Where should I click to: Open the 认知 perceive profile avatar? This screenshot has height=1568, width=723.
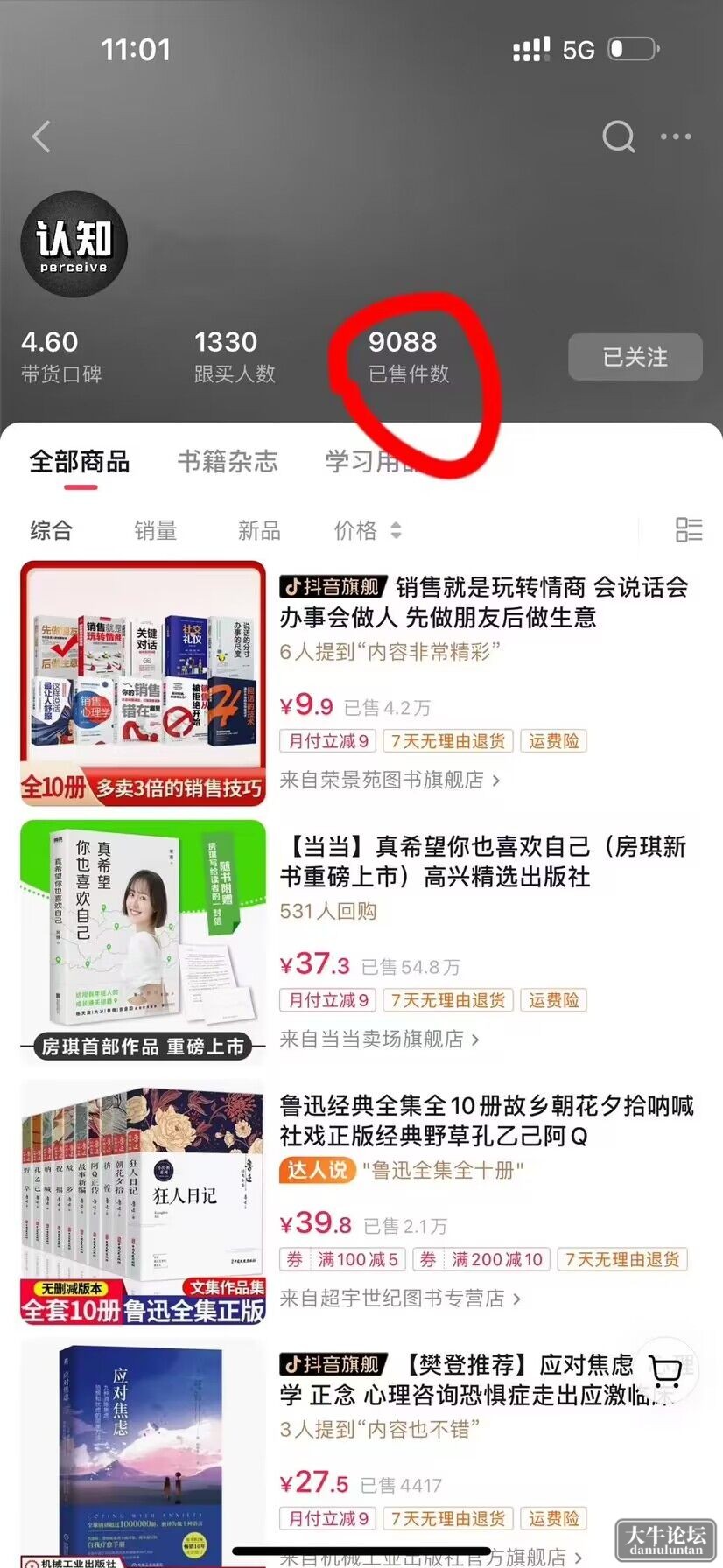(x=74, y=244)
